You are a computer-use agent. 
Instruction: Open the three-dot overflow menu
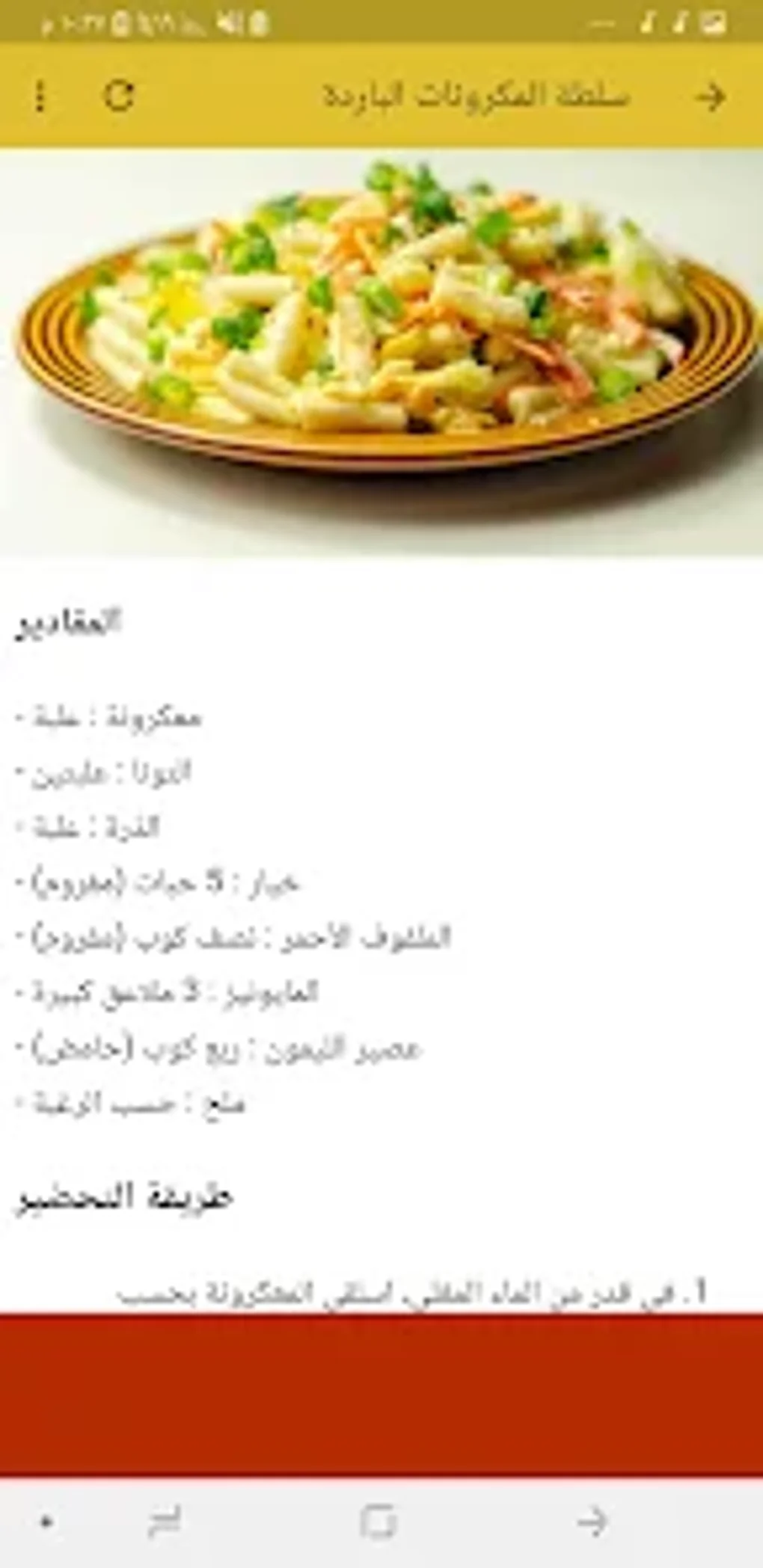tap(40, 97)
